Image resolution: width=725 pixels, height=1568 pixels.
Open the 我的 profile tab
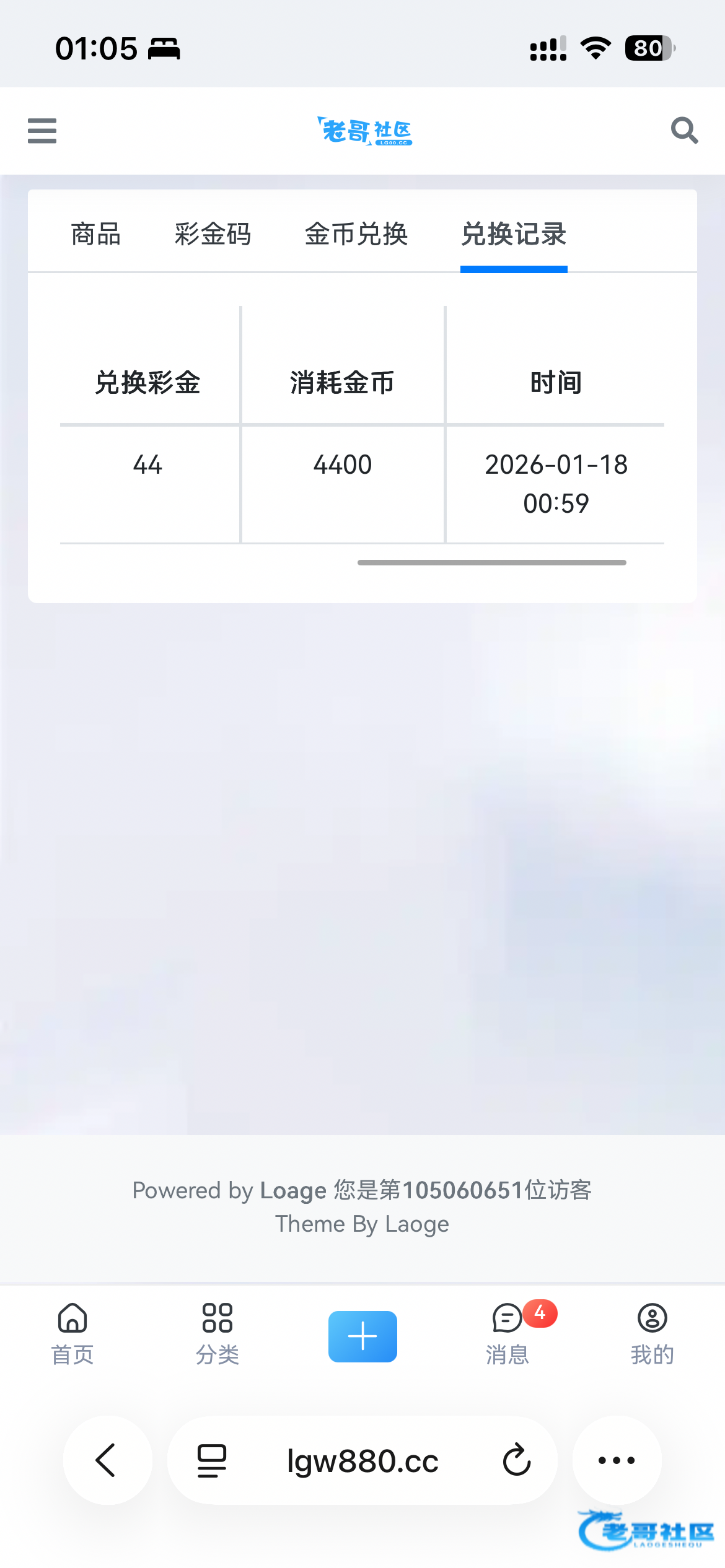pyautogui.click(x=652, y=1334)
